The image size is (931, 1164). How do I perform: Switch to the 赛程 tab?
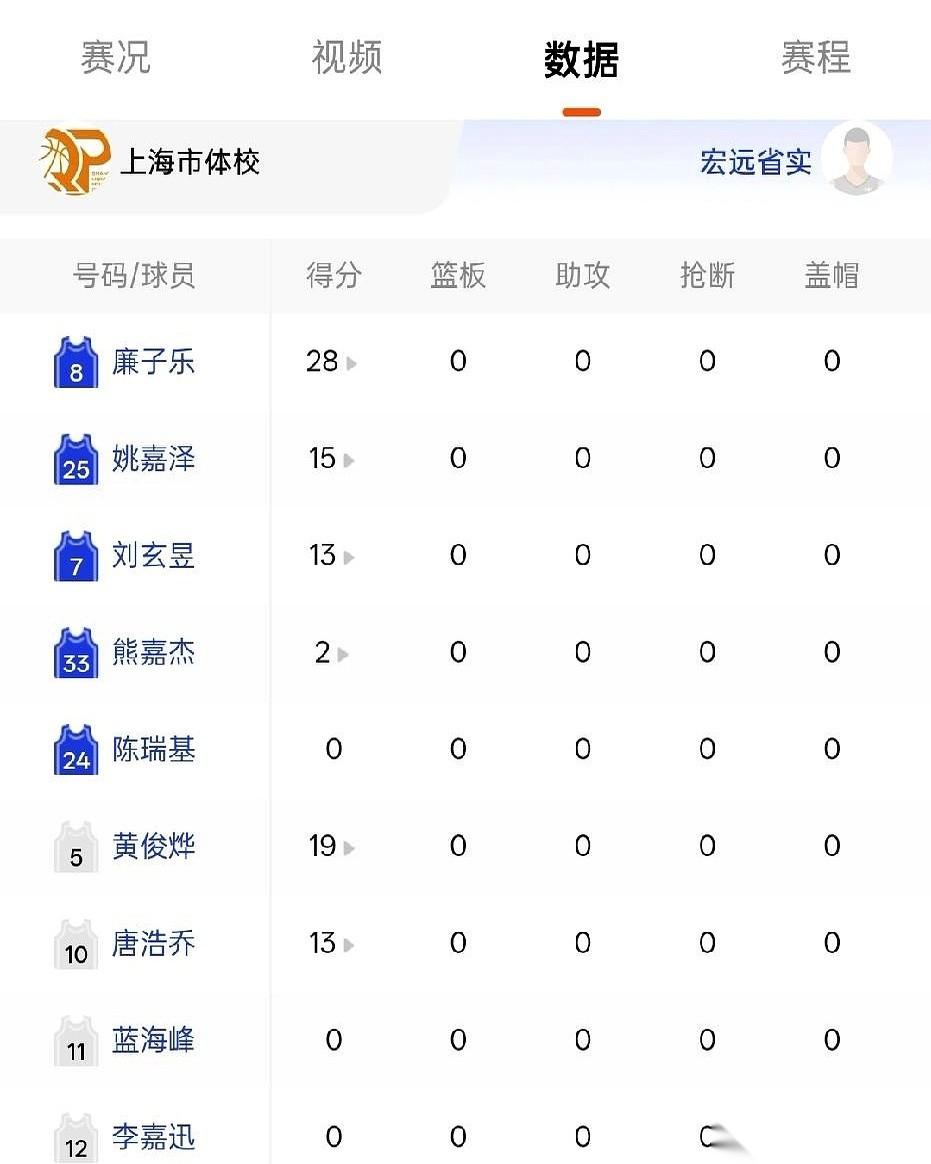pos(815,58)
